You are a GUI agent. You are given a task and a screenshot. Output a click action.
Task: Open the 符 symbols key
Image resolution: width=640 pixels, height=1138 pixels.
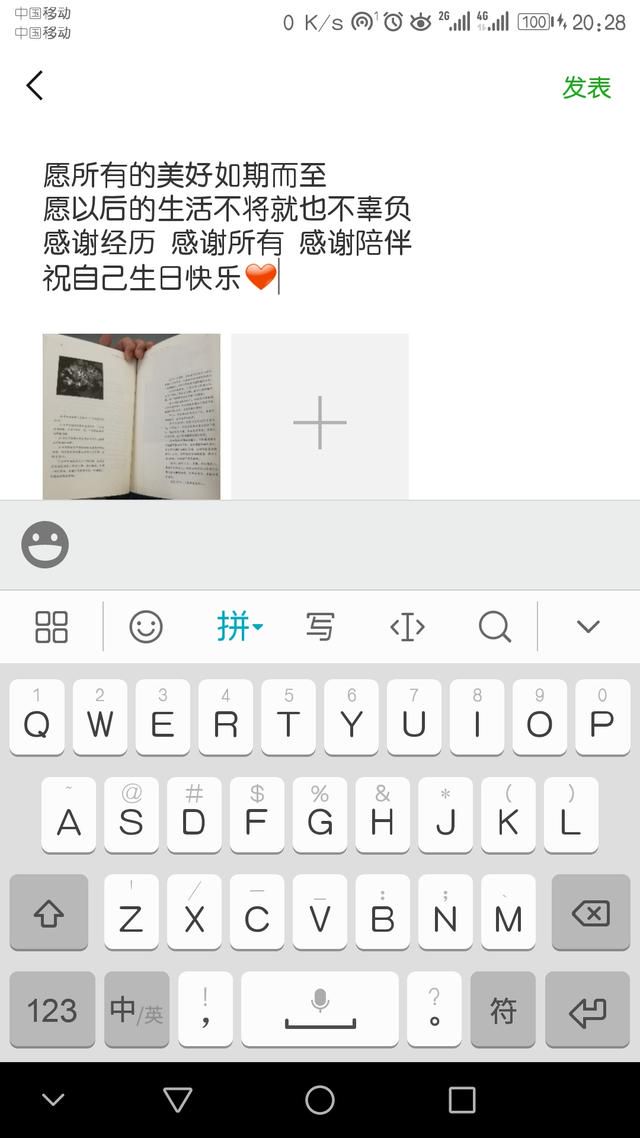coord(503,1010)
